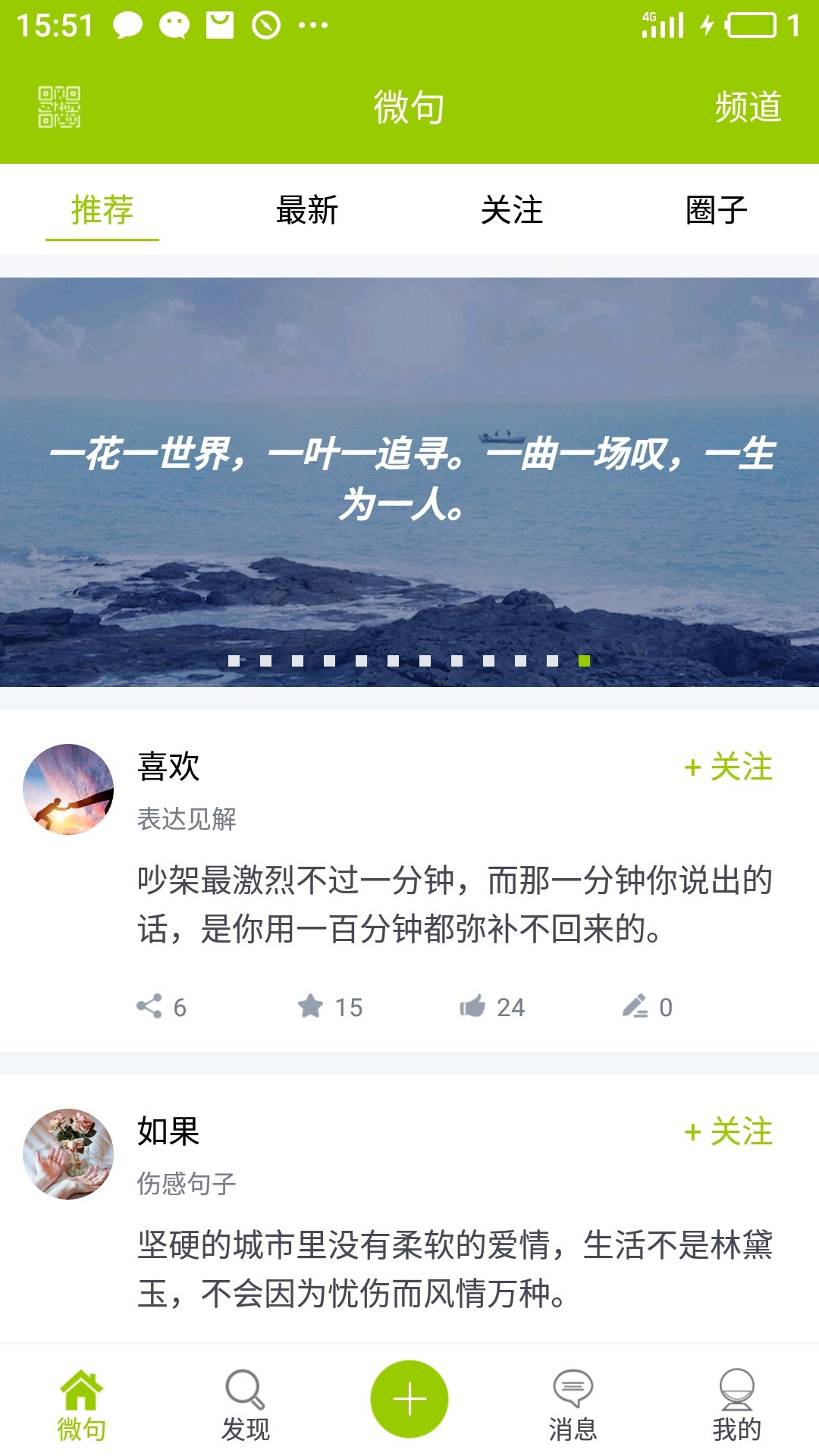
Task: Open the QR code scanner
Action: coord(59,107)
